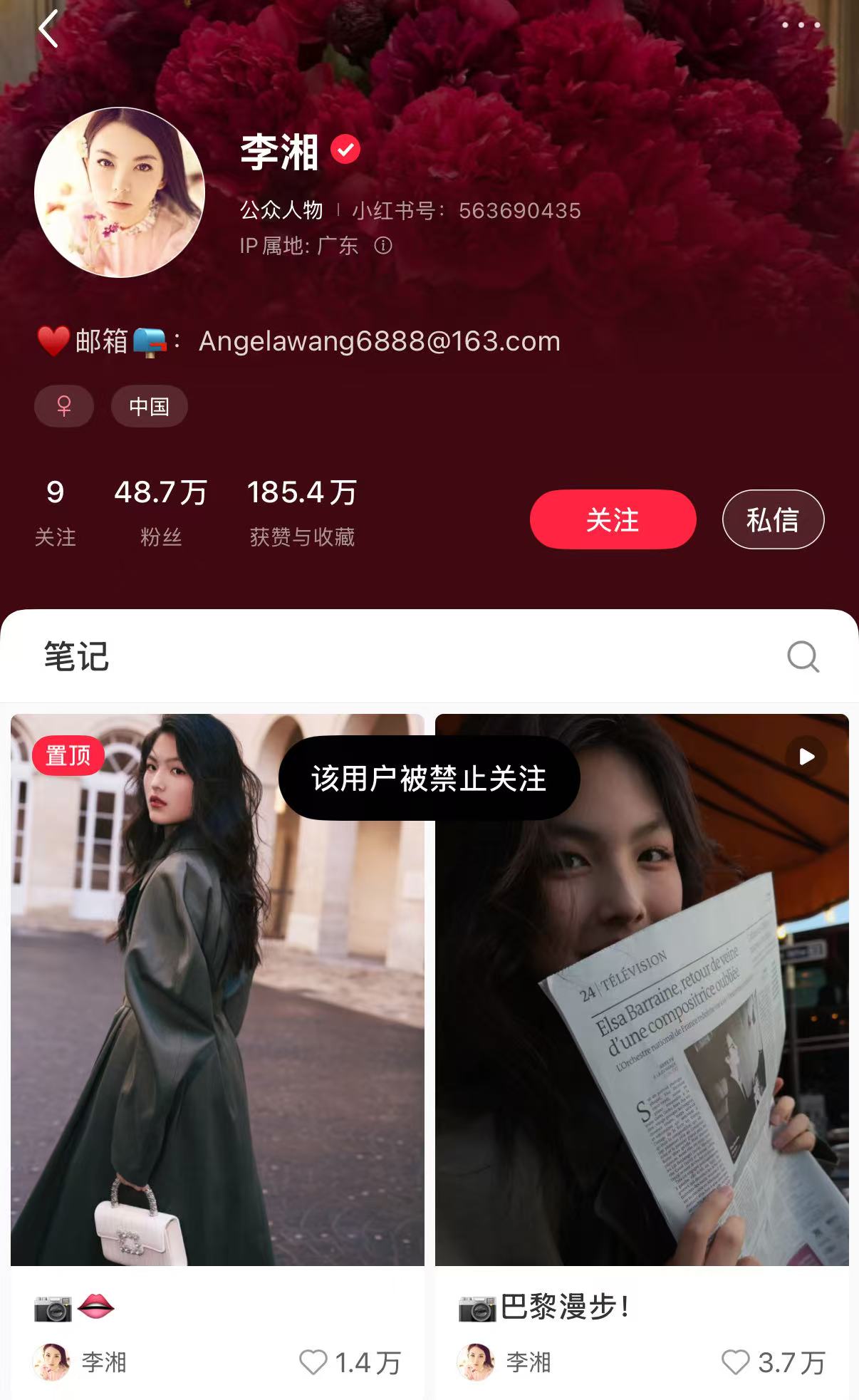
Task: Like the pinned note with 1.4万 likes
Action: 313,1362
